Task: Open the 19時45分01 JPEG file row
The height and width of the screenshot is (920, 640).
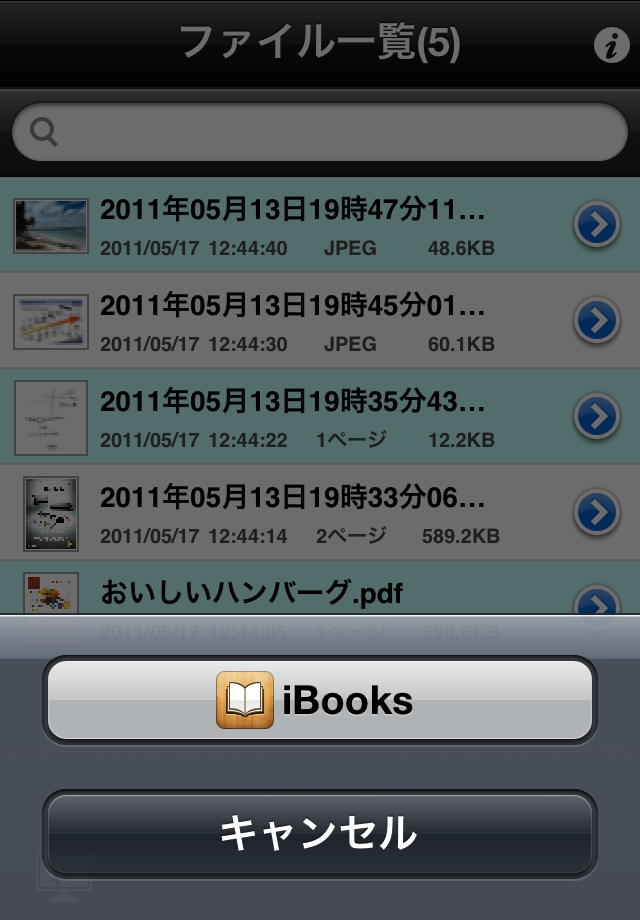Action: [x=290, y=322]
